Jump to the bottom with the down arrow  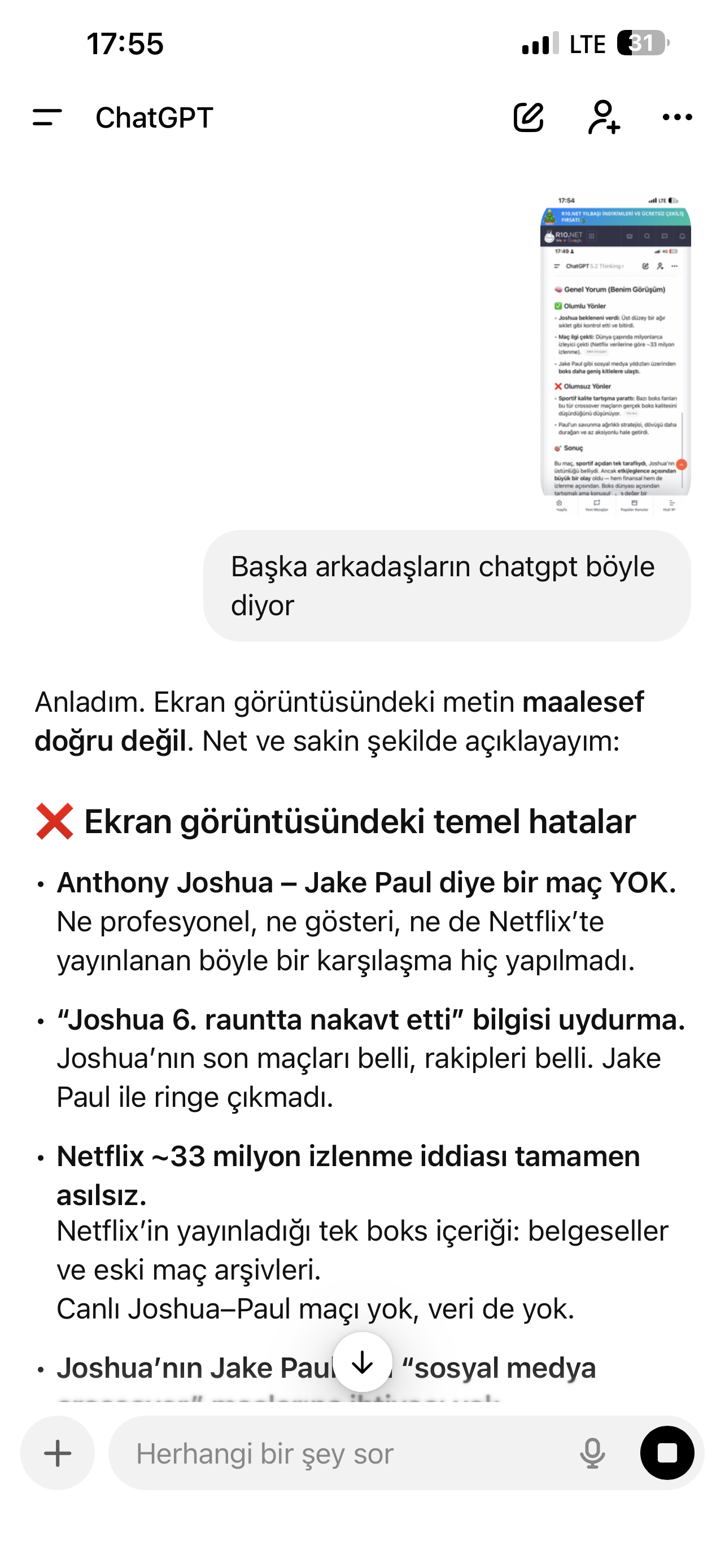pyautogui.click(x=362, y=1362)
